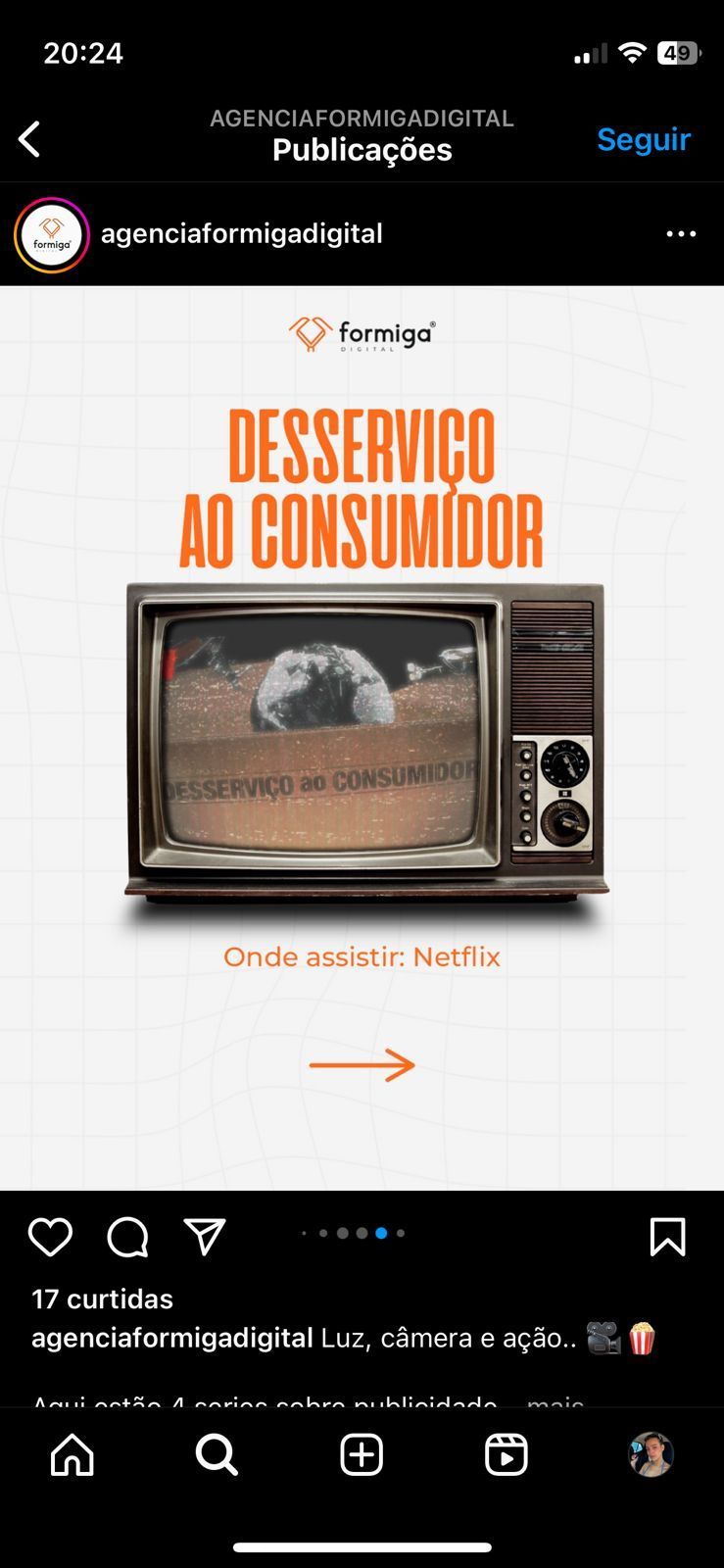
Task: Like this post with the heart icon
Action: (50, 1237)
